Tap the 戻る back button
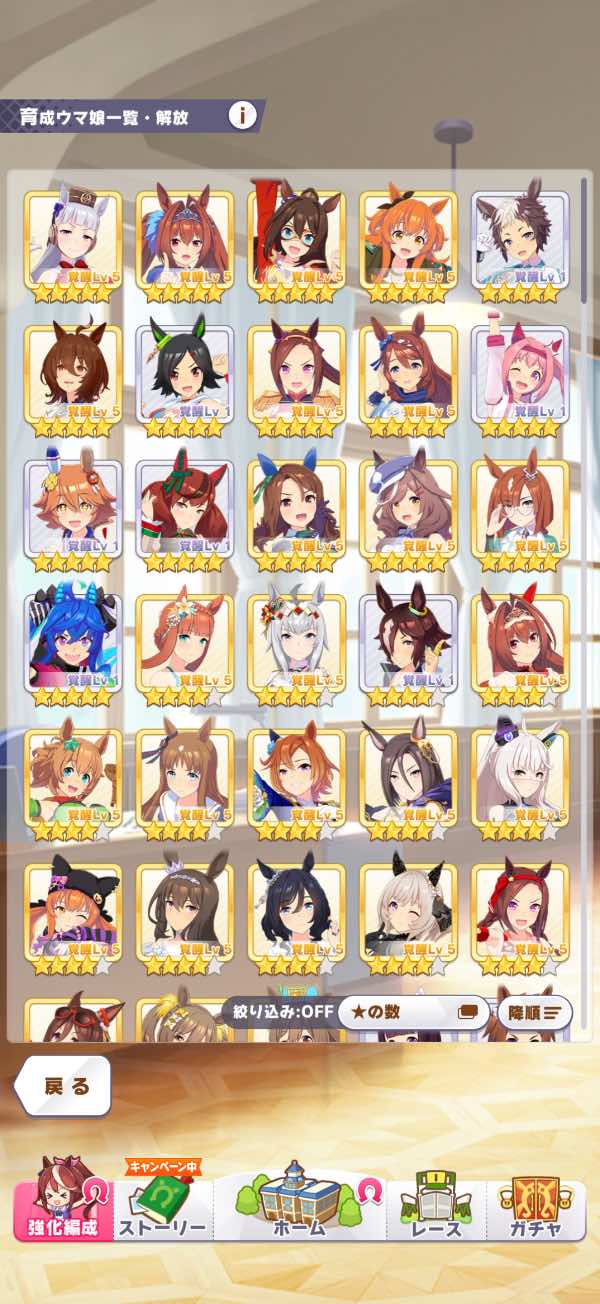The image size is (600, 1304). 66,1086
